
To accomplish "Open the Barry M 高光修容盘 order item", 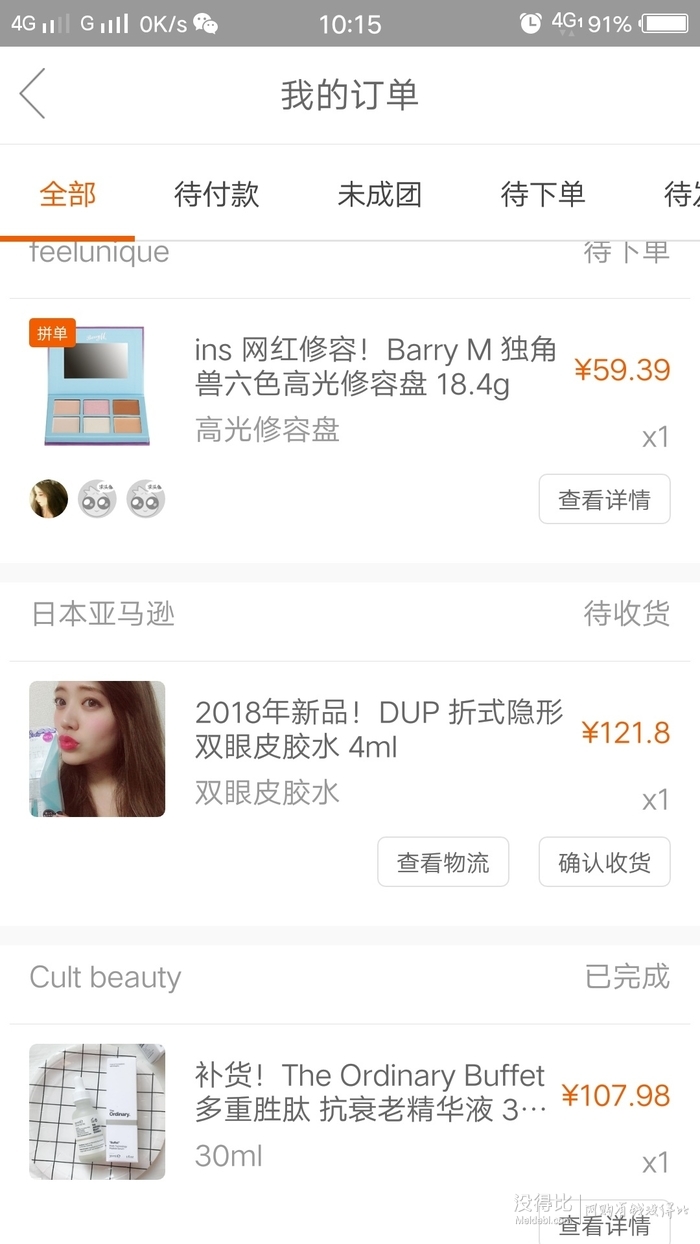I will click(350, 386).
